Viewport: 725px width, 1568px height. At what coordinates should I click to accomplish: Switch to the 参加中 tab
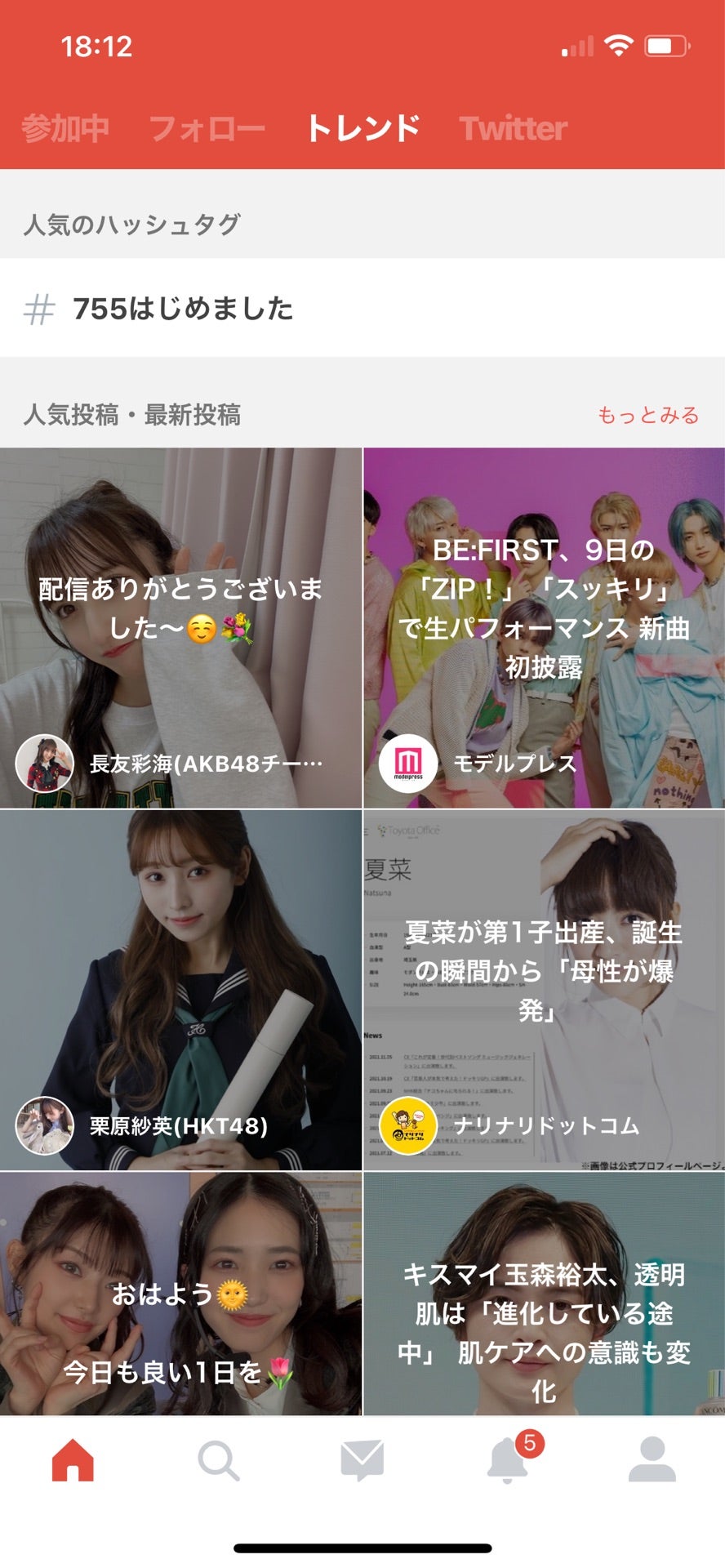coord(65,128)
